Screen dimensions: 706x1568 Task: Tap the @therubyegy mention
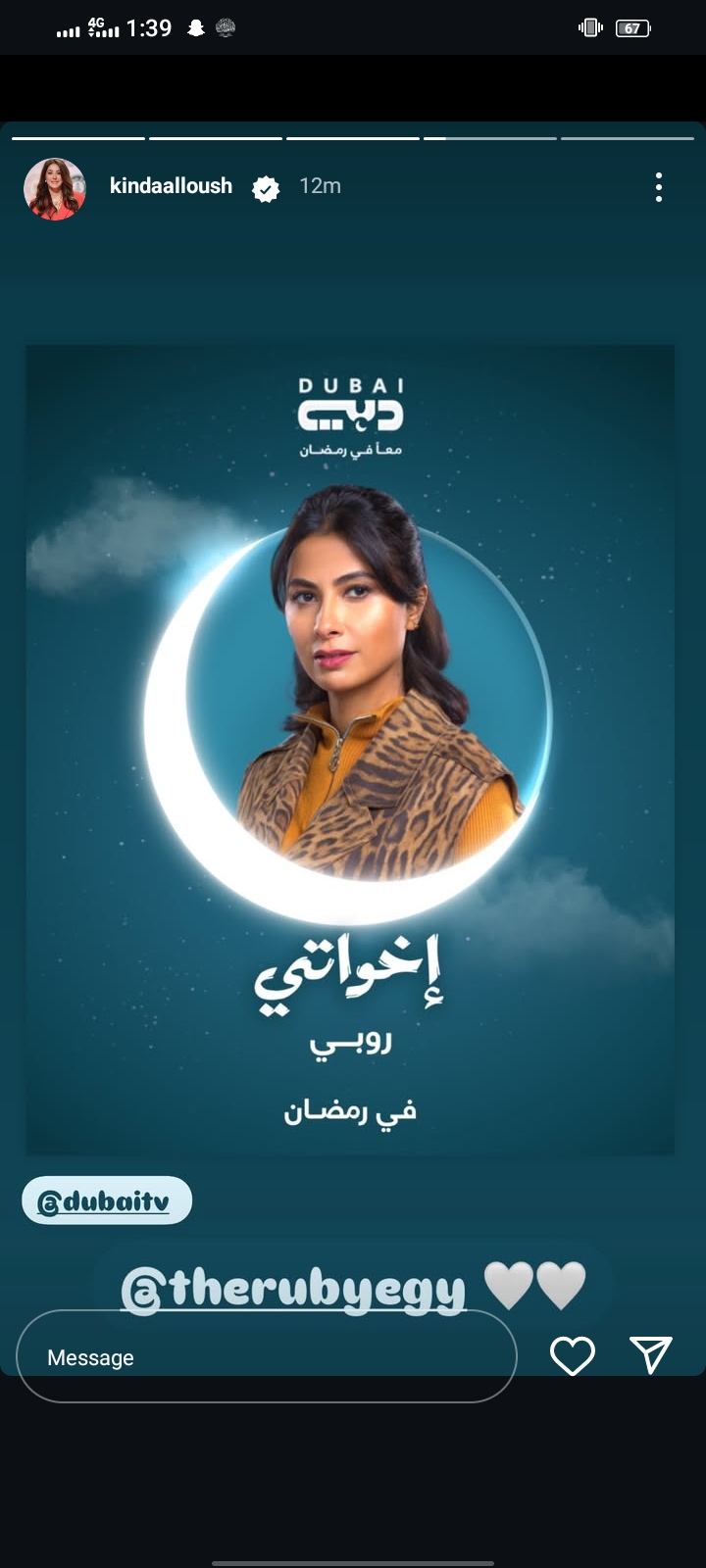click(293, 1288)
